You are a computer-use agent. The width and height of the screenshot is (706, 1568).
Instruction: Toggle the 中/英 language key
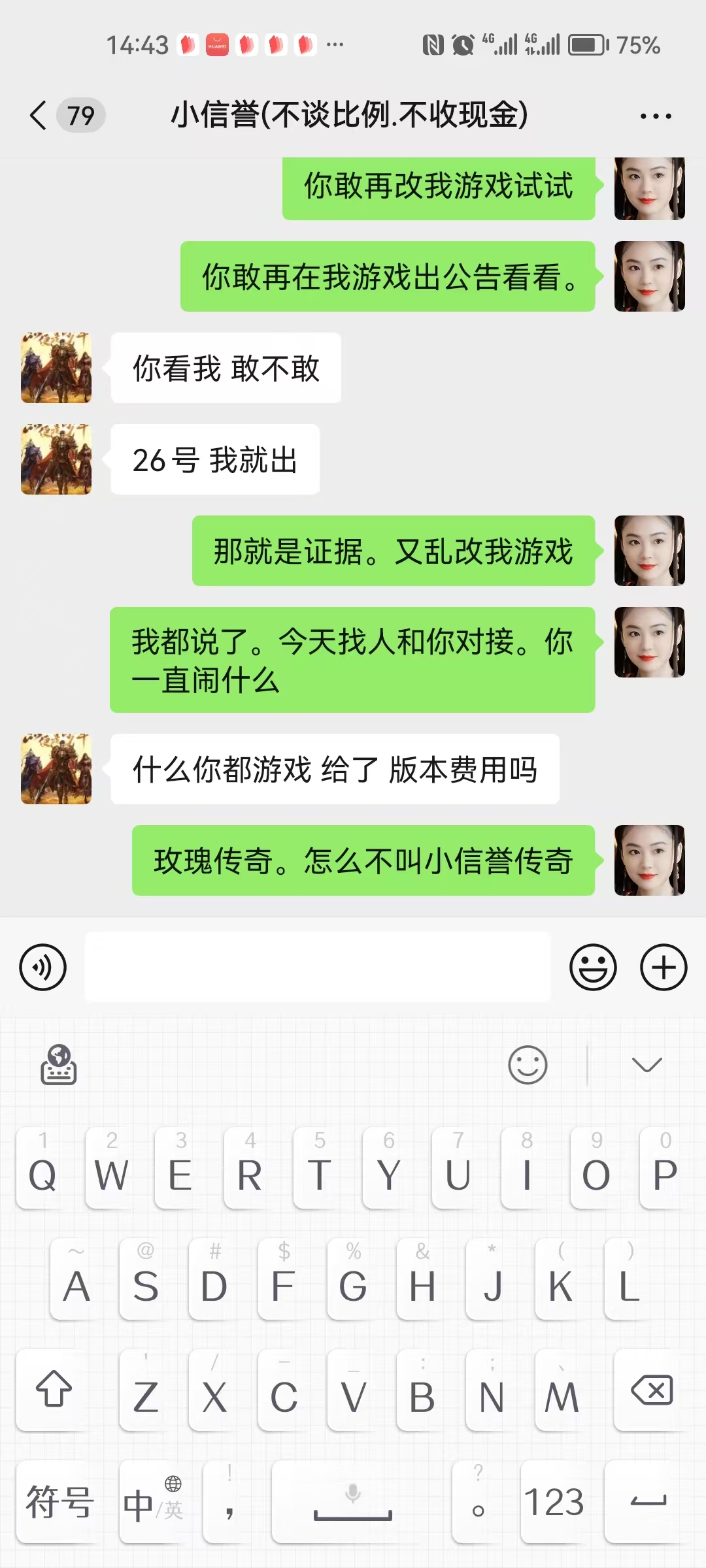click(154, 1501)
